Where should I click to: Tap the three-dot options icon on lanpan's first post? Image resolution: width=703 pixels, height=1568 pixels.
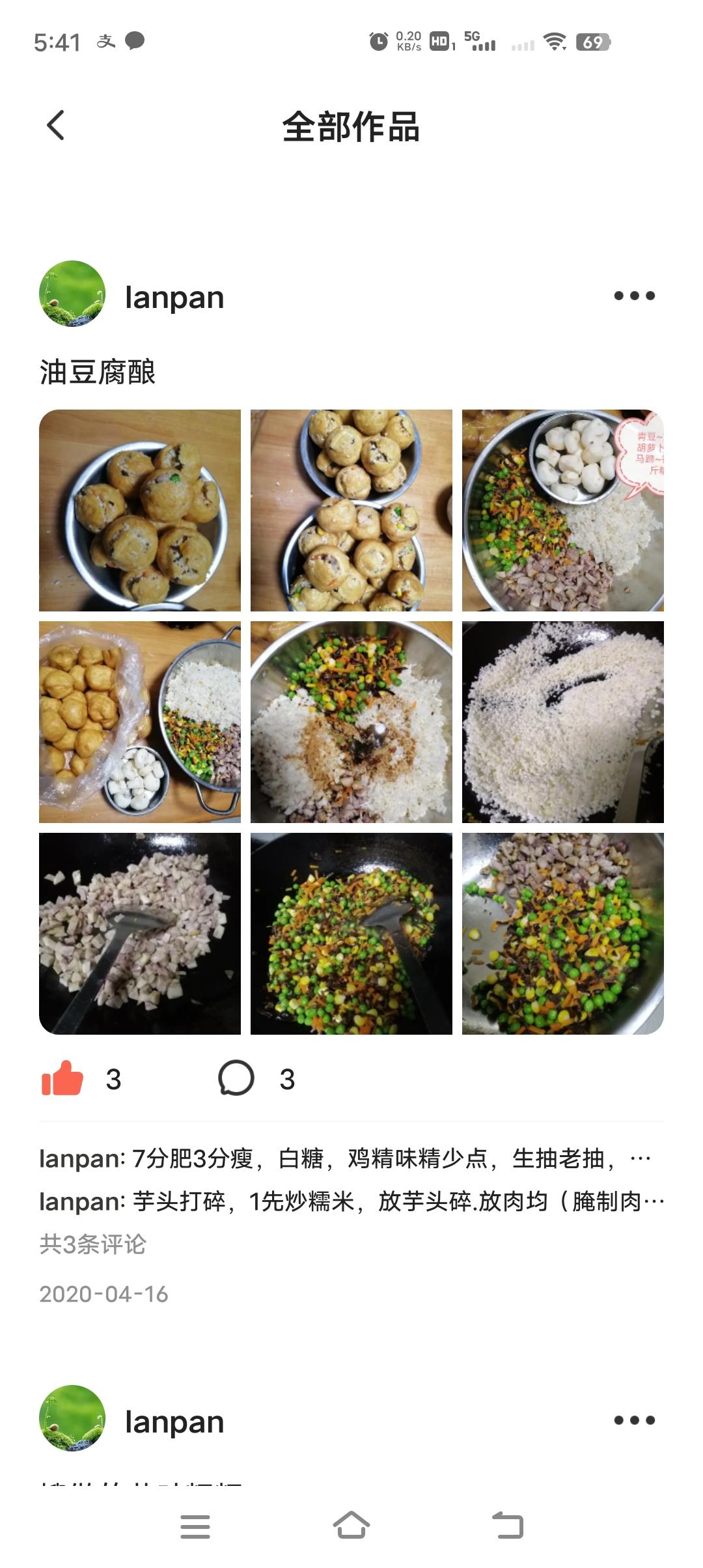pos(635,296)
